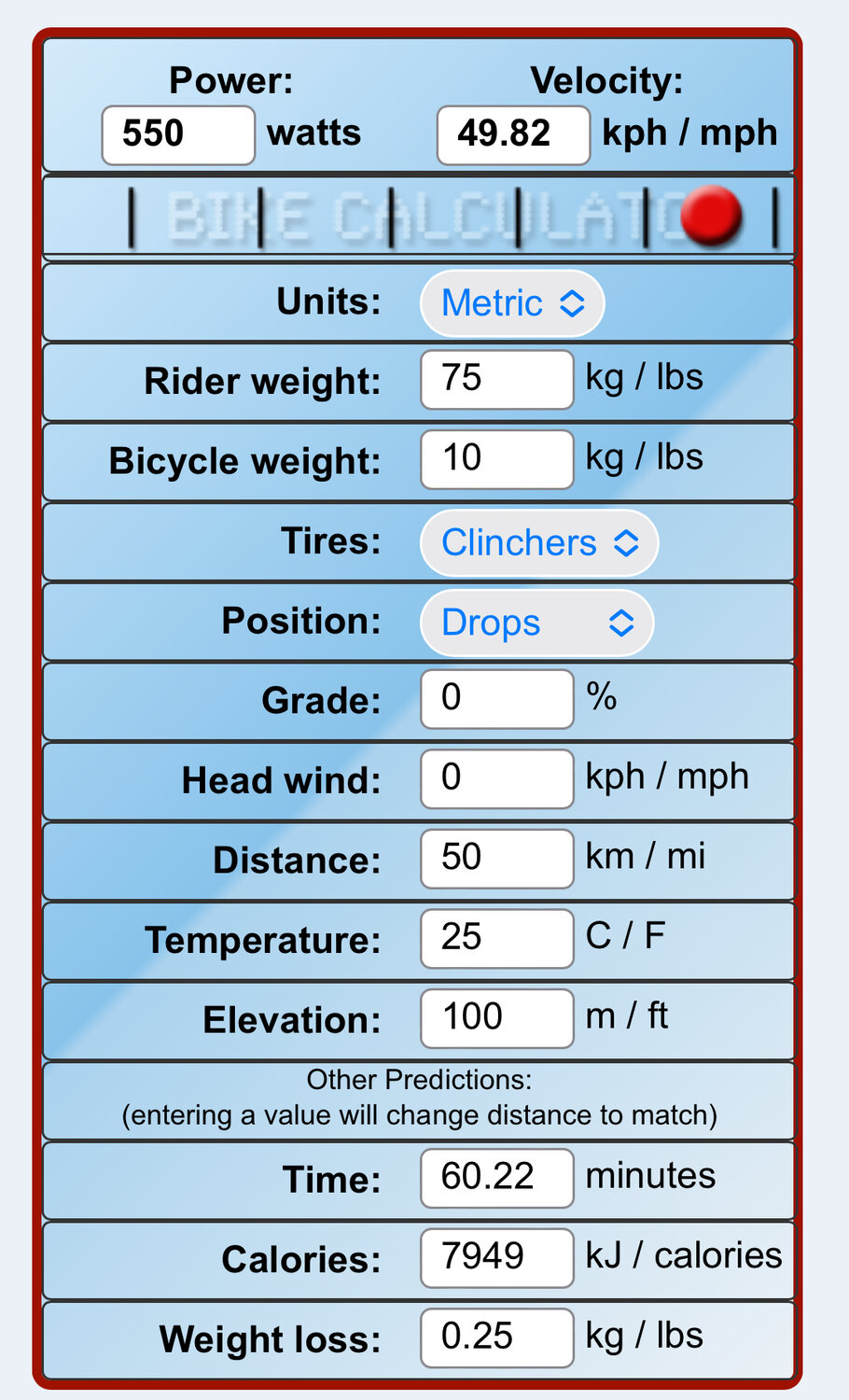849x1400 pixels.
Task: Edit the Power watts field
Action: (x=177, y=135)
